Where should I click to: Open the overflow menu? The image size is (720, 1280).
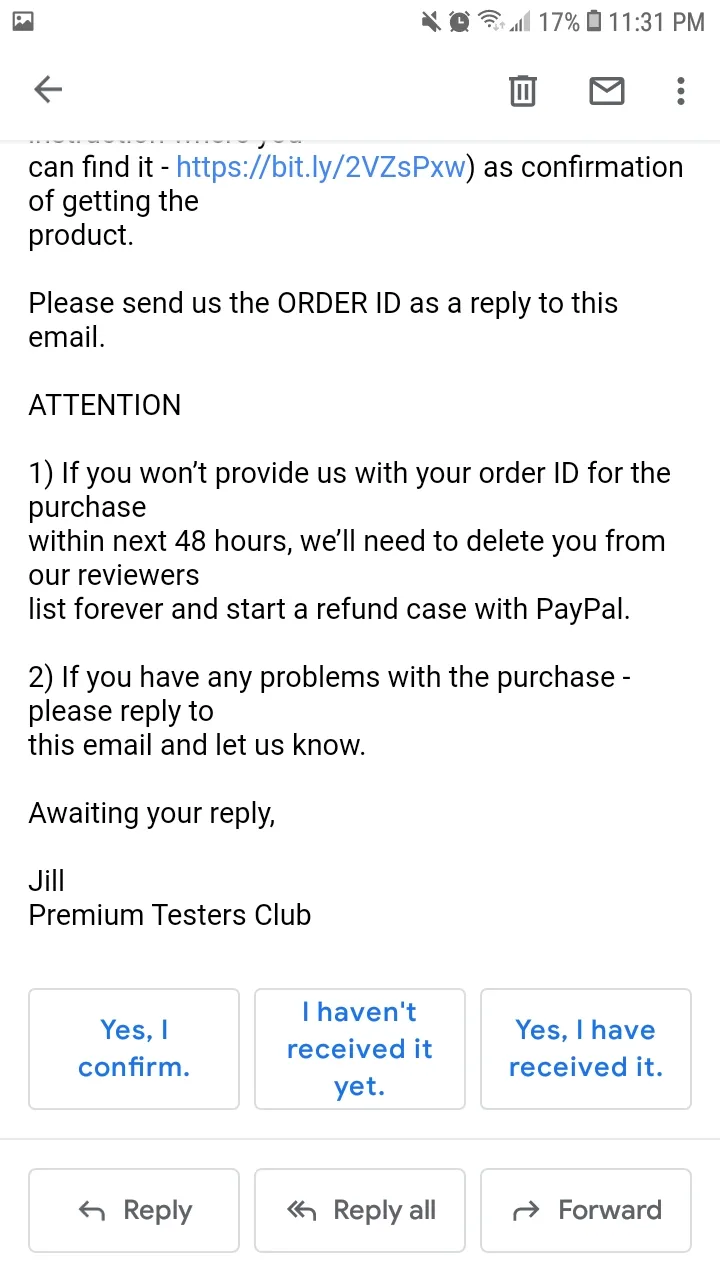click(681, 91)
